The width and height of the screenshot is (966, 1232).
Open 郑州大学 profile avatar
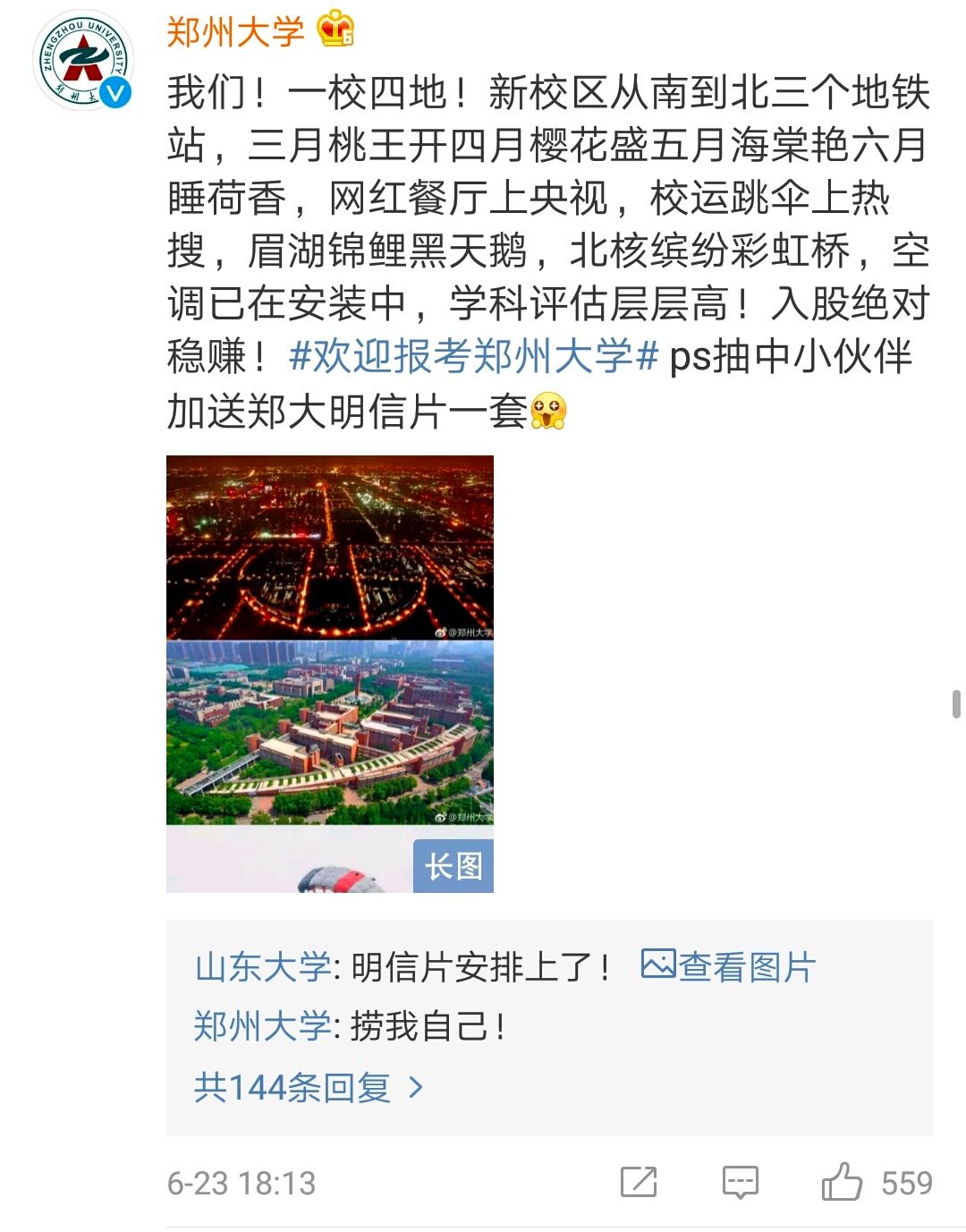83,60
